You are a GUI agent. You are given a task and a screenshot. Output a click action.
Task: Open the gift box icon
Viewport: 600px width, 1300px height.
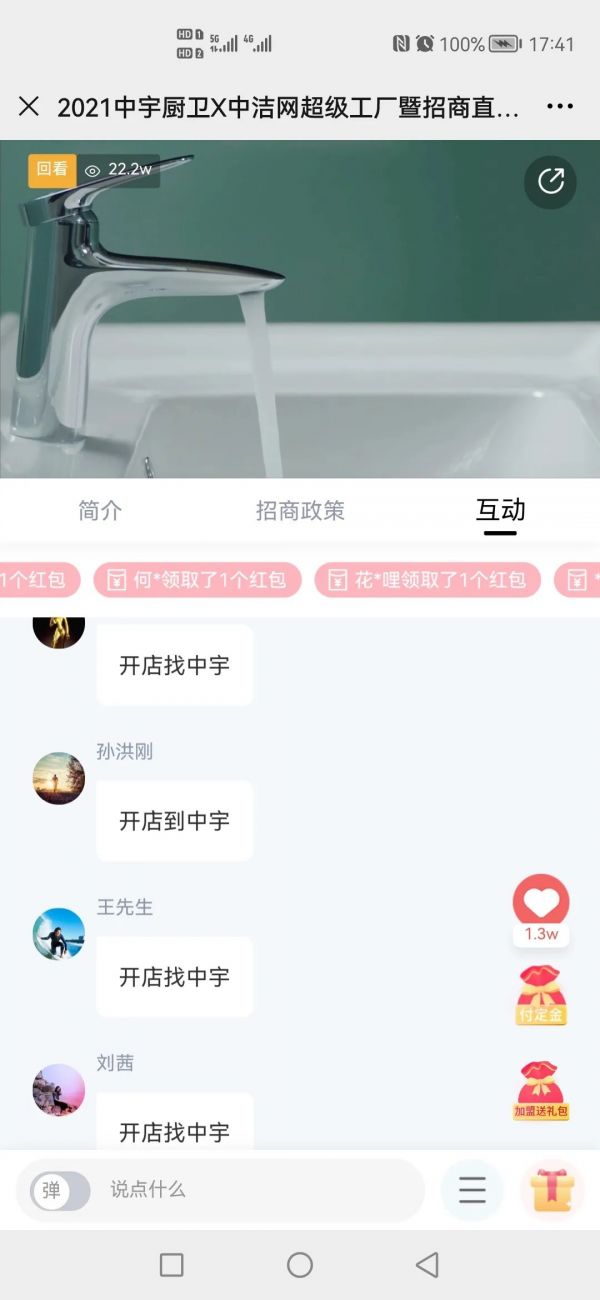coord(552,1190)
